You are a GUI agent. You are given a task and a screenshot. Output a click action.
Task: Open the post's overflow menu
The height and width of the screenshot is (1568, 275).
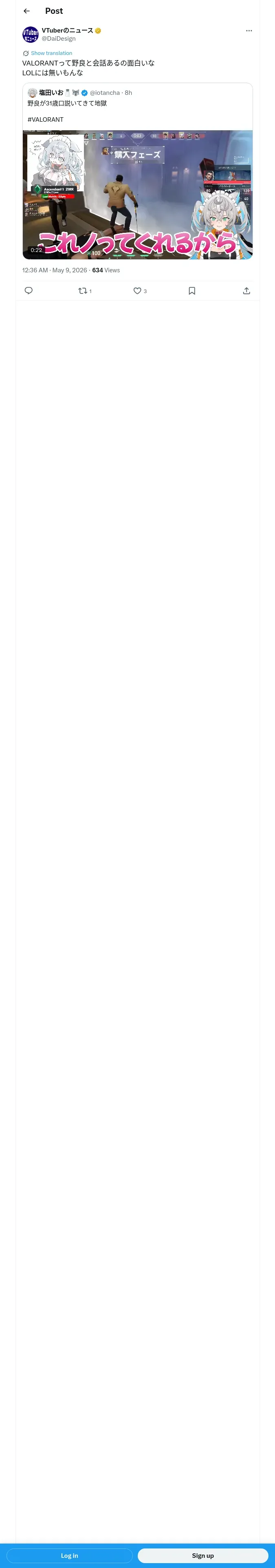[249, 31]
